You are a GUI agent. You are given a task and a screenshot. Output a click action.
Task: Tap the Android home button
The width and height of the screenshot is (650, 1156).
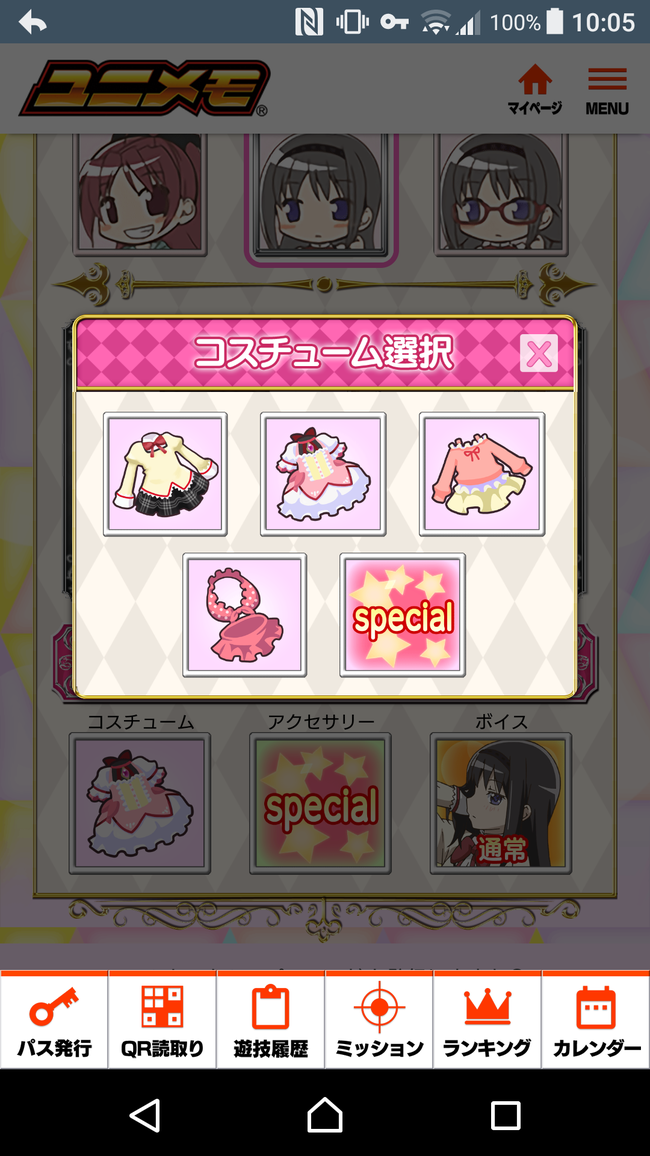pos(325,1115)
